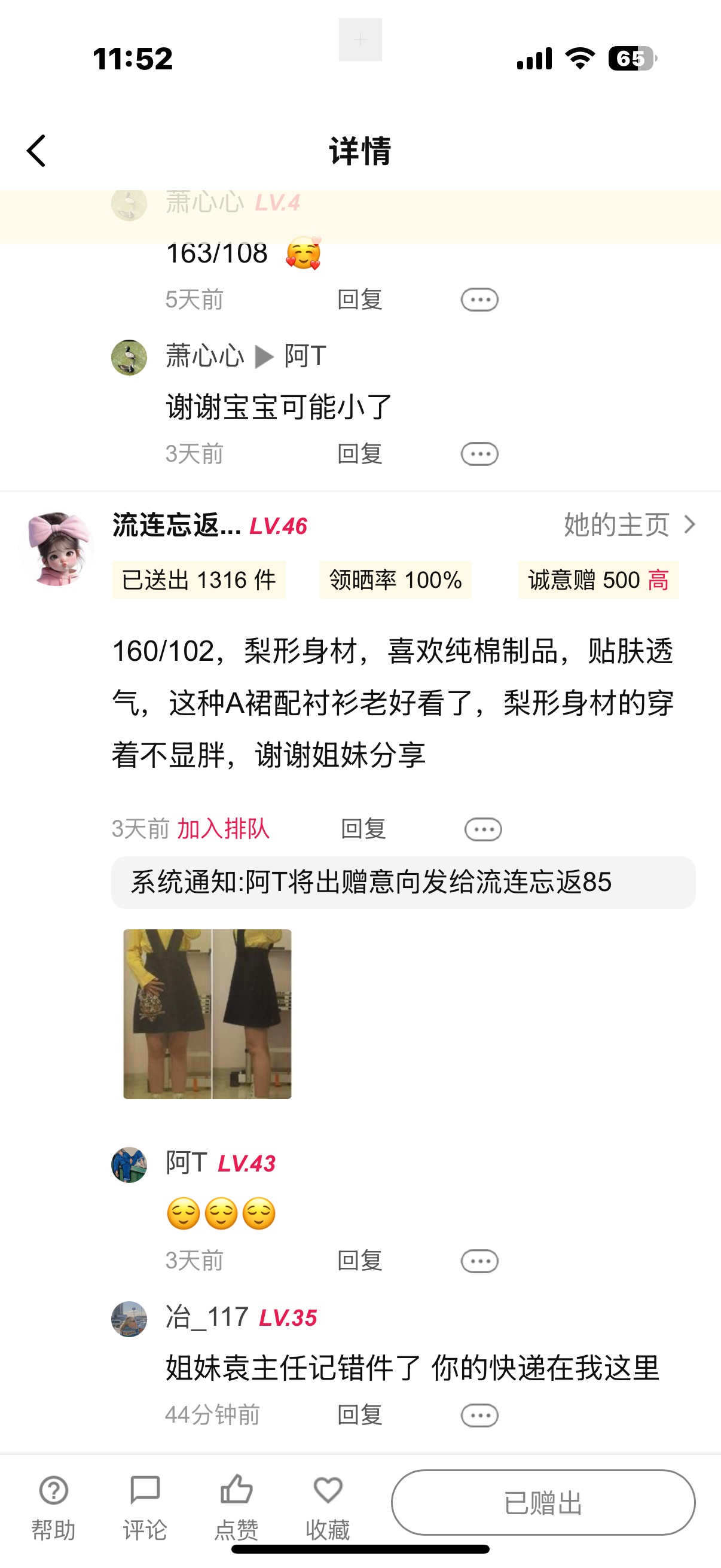Open 流连忘返's avatar
Screen dimensions: 721x1568
click(x=57, y=548)
